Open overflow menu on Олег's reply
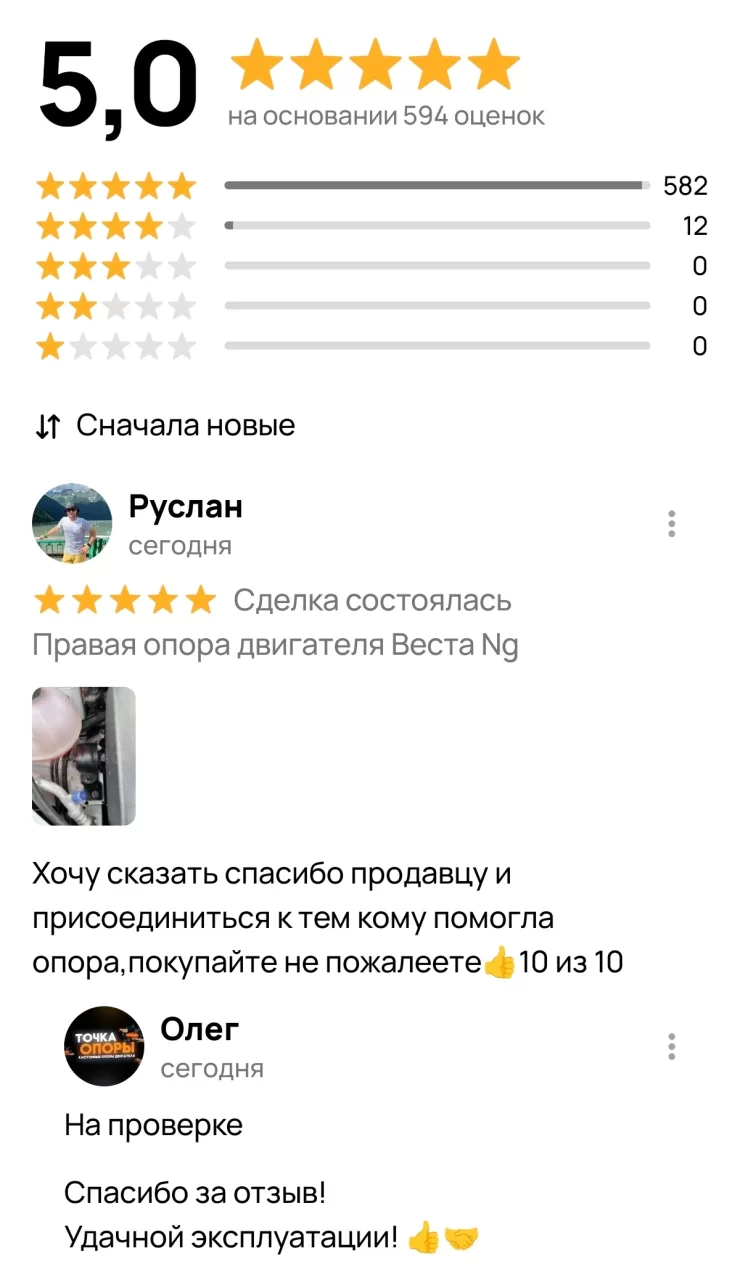Screen dimensions: 740x1280 coord(672,1047)
